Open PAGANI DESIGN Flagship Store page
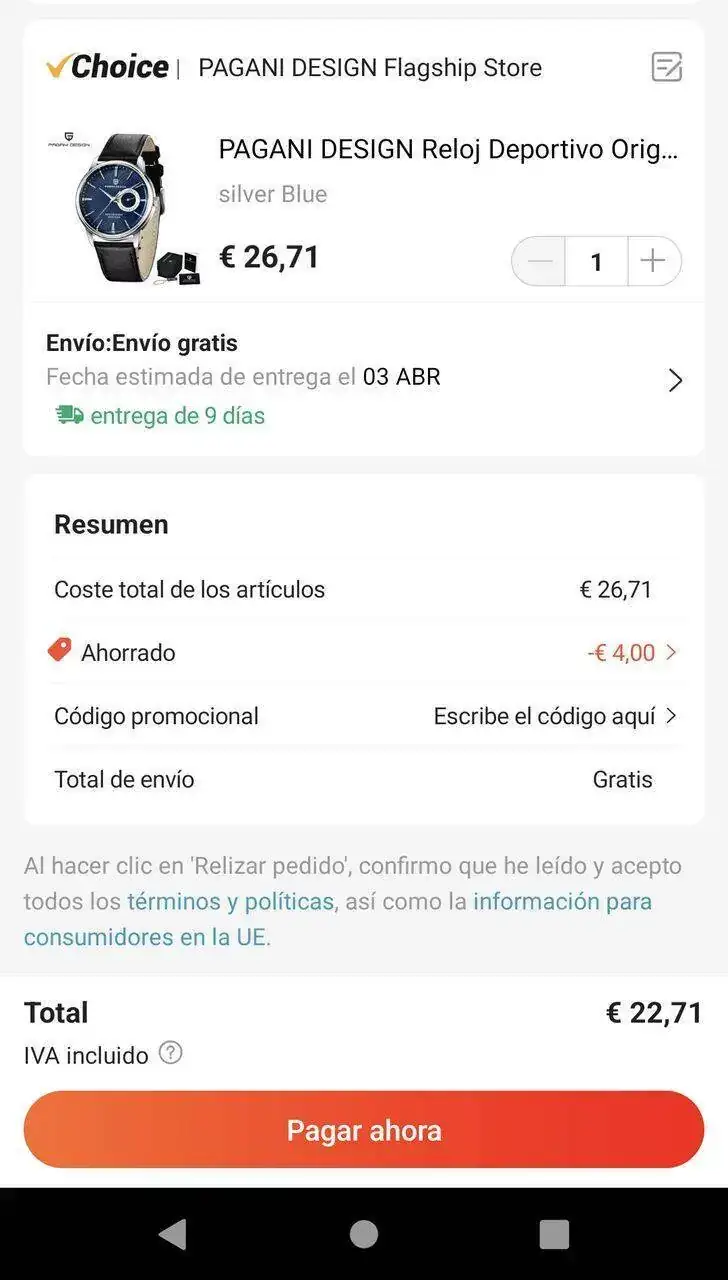Screen dimensions: 728x1280 (x=370, y=68)
